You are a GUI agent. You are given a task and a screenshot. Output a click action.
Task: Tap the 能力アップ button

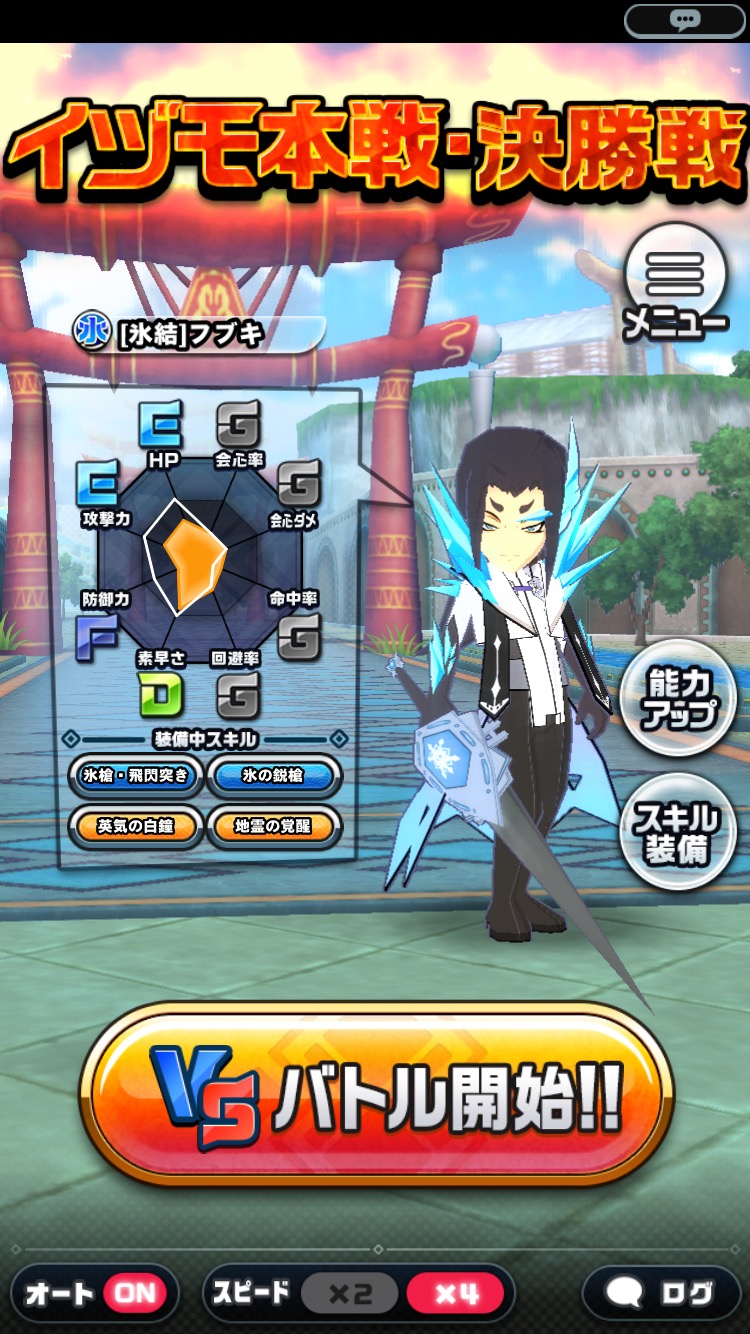tap(678, 698)
